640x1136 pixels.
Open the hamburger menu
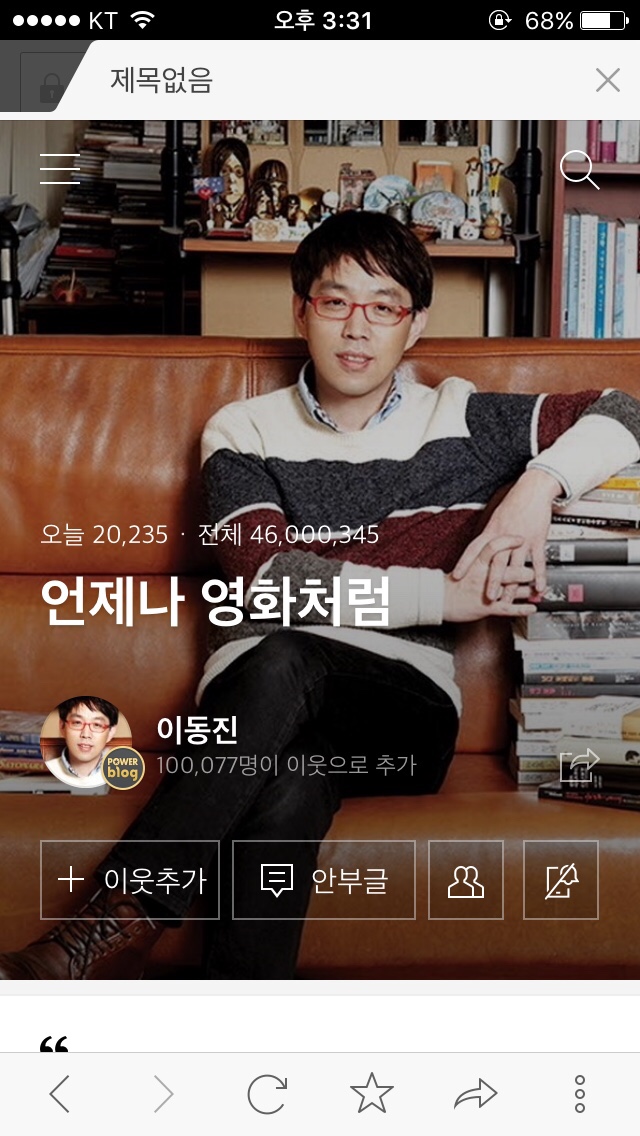pos(60,169)
